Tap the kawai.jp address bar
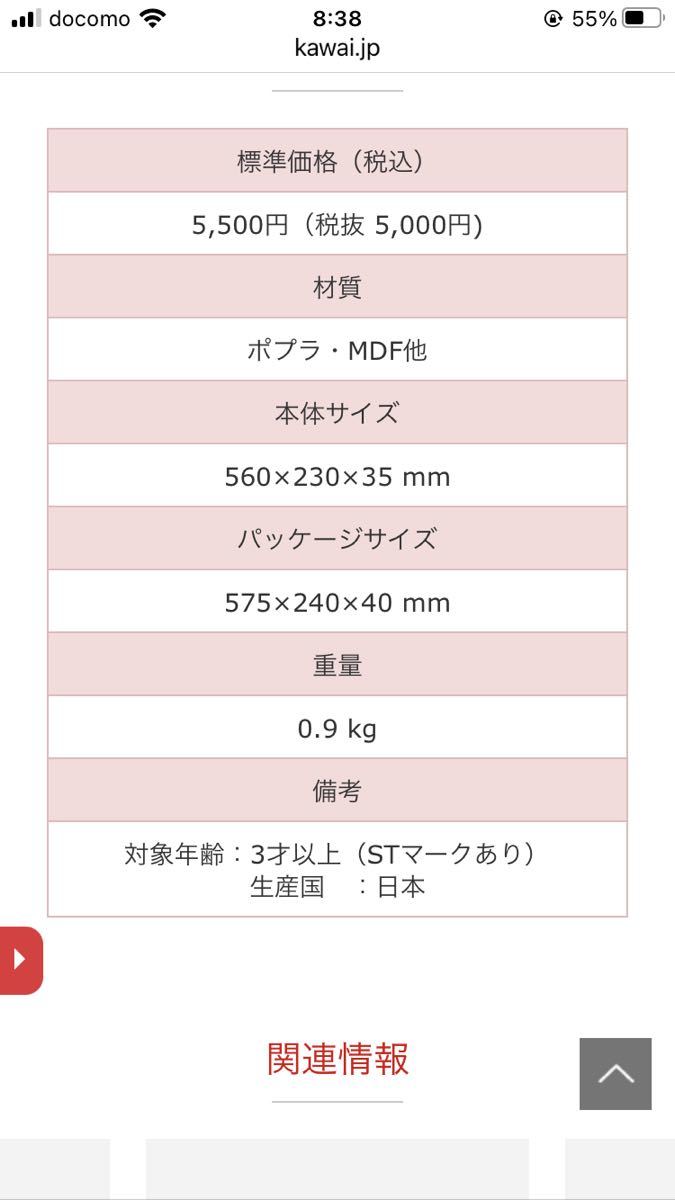Screen dimensions: 675x1200 click(x=337, y=47)
